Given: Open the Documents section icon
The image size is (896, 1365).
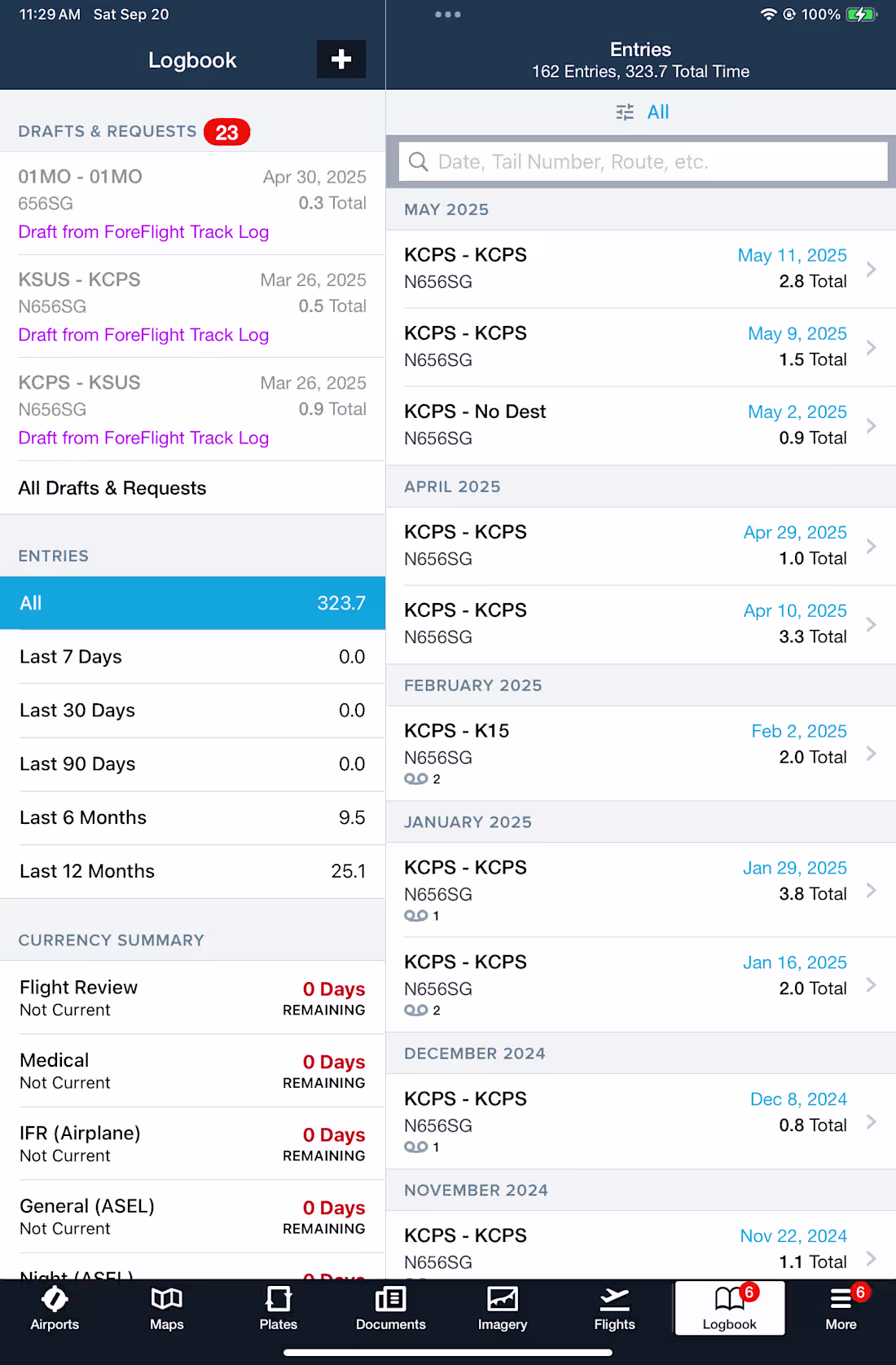Looking at the screenshot, I should pos(390,1308).
